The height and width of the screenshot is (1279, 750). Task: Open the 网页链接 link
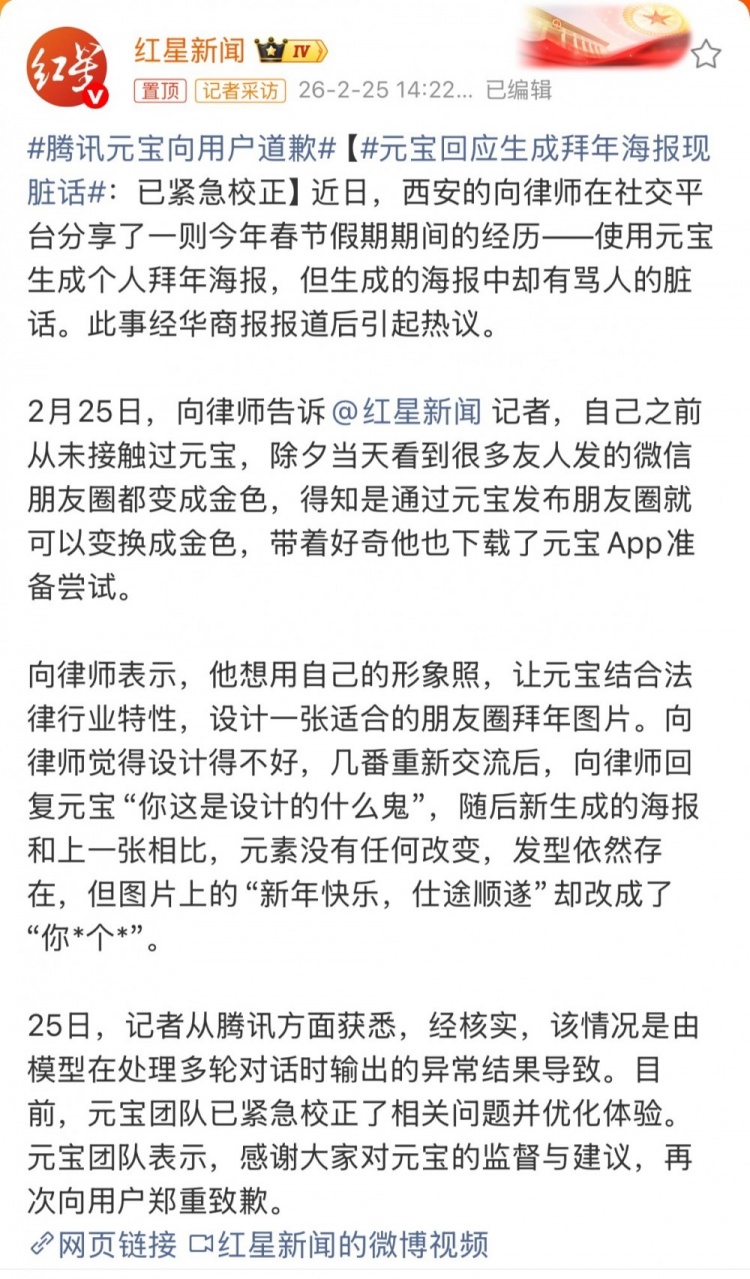tap(105, 1244)
